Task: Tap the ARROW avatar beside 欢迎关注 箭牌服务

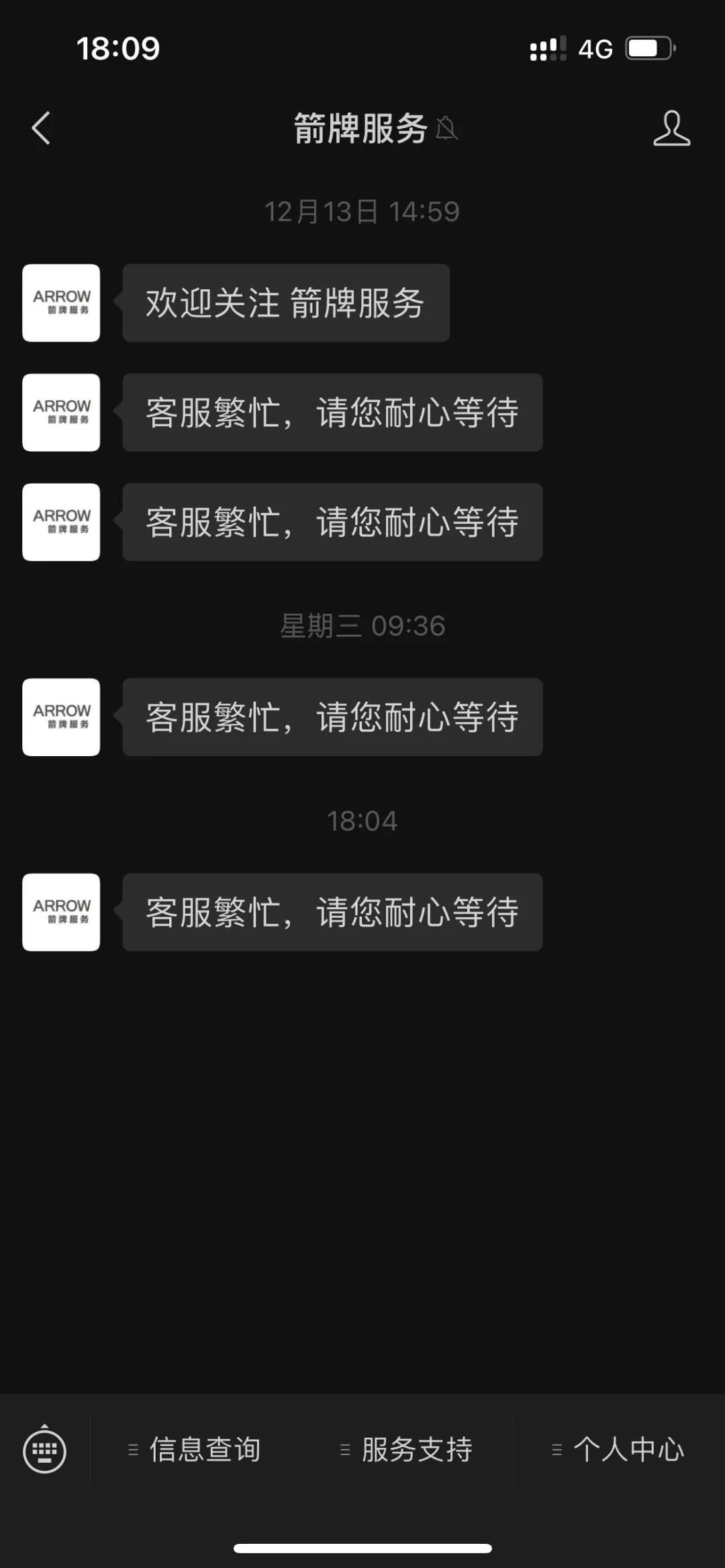Action: coord(61,303)
